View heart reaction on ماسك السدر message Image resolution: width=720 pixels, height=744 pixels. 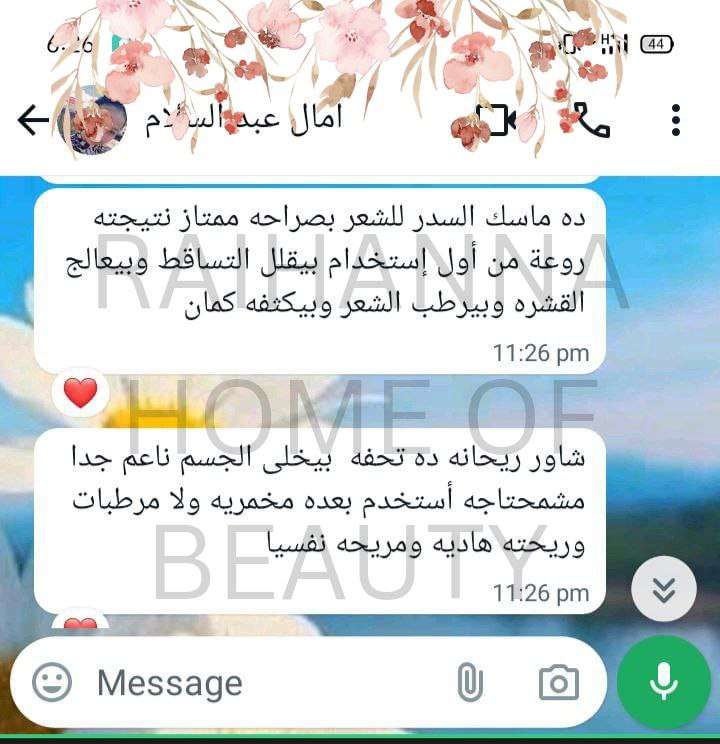coord(80,393)
